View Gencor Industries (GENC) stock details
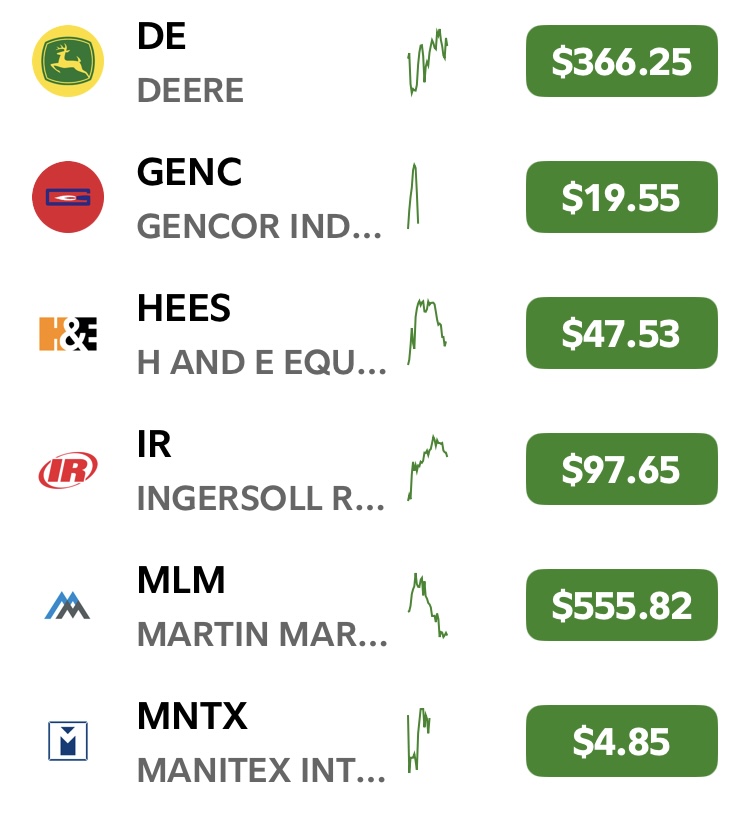The height and width of the screenshot is (816, 750). click(258, 199)
